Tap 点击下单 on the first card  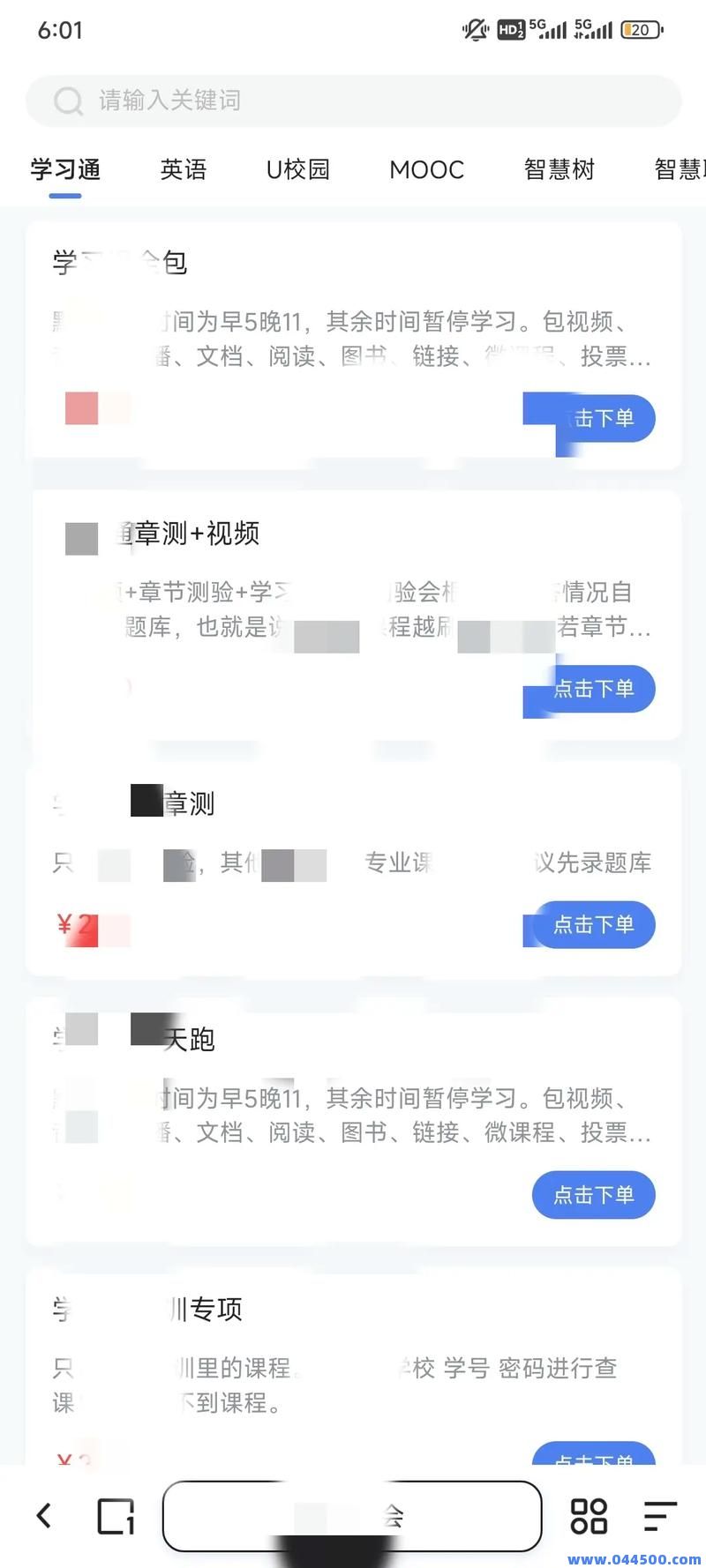click(x=589, y=419)
